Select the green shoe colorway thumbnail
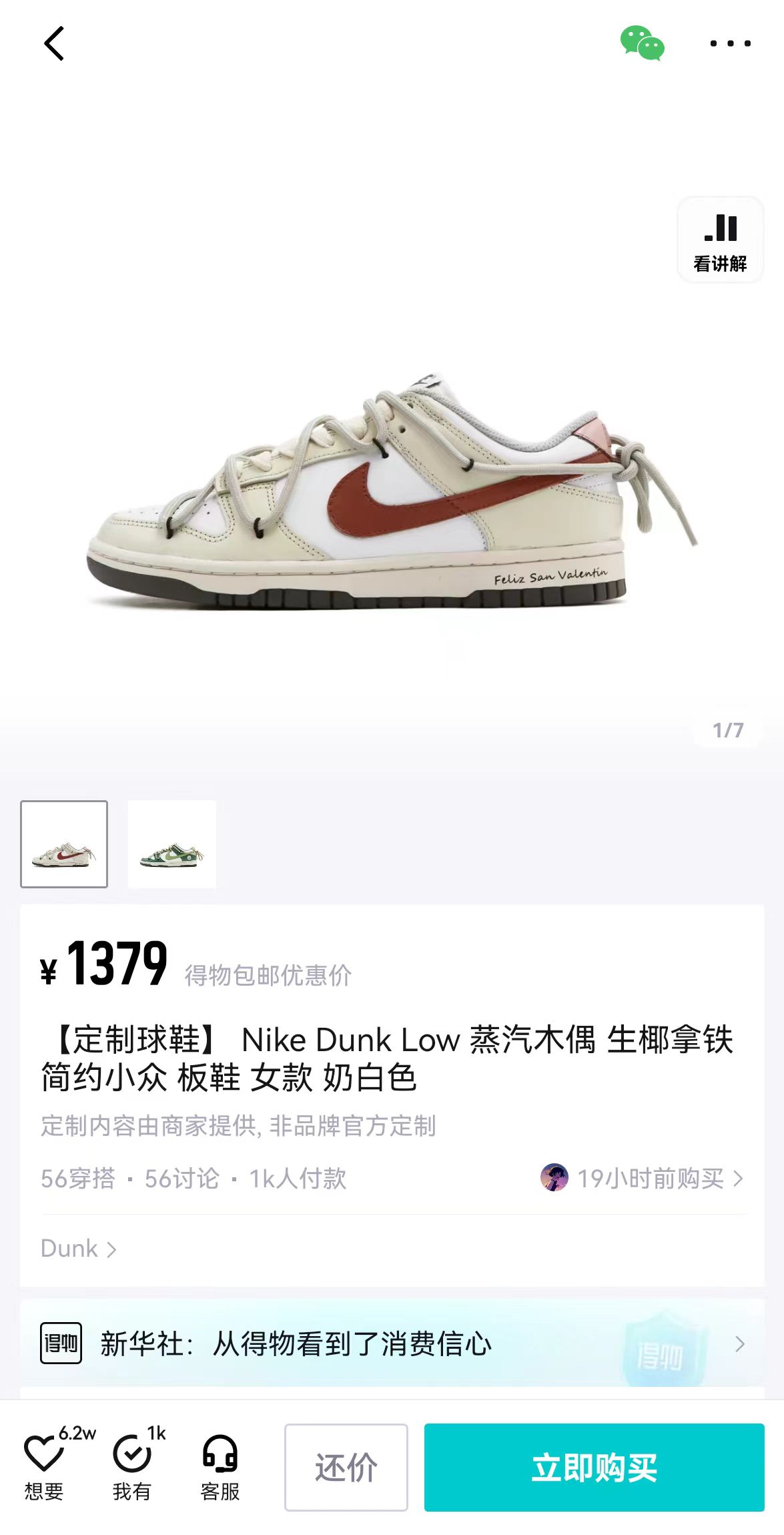The height and width of the screenshot is (1535, 784). (x=172, y=844)
